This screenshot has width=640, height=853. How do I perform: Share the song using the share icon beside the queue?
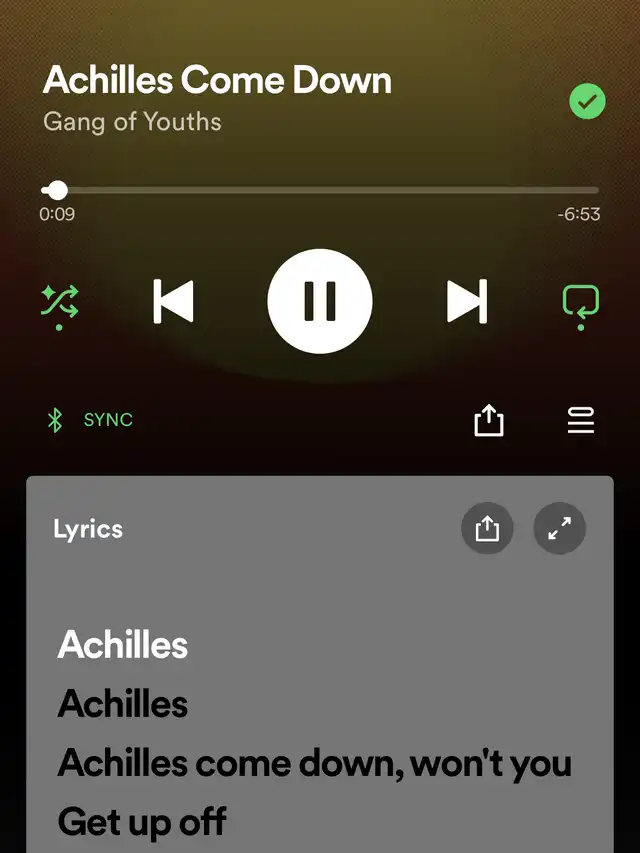click(x=489, y=420)
